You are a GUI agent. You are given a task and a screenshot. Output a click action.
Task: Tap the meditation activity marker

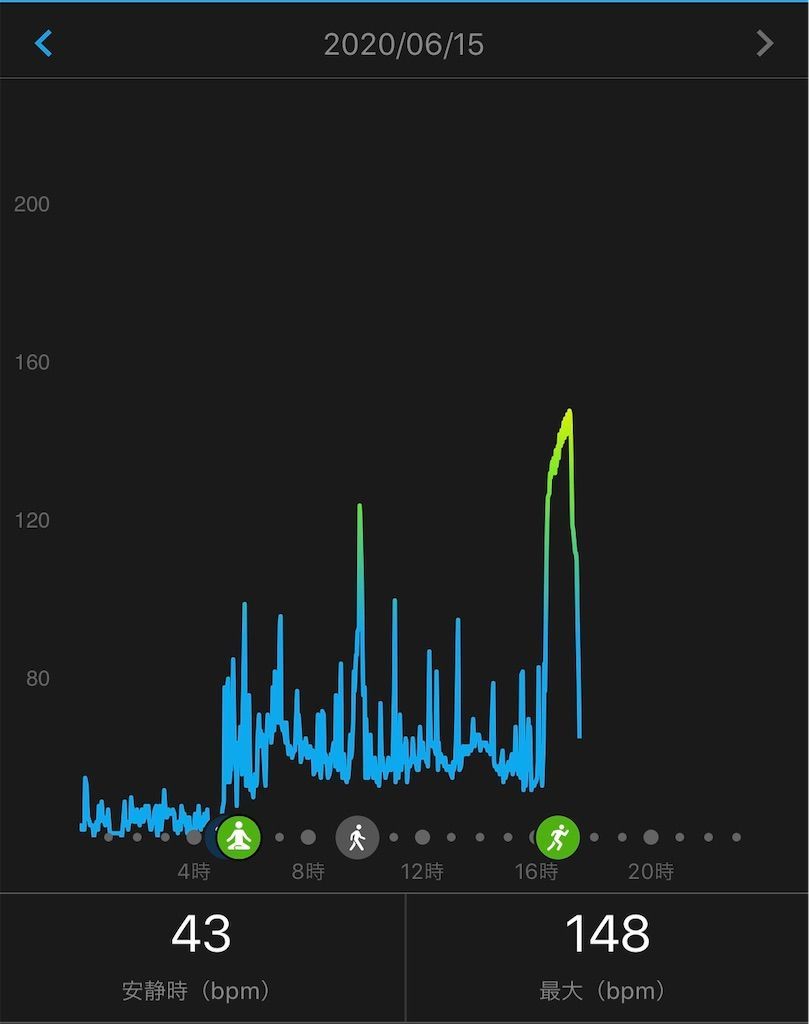click(x=238, y=836)
